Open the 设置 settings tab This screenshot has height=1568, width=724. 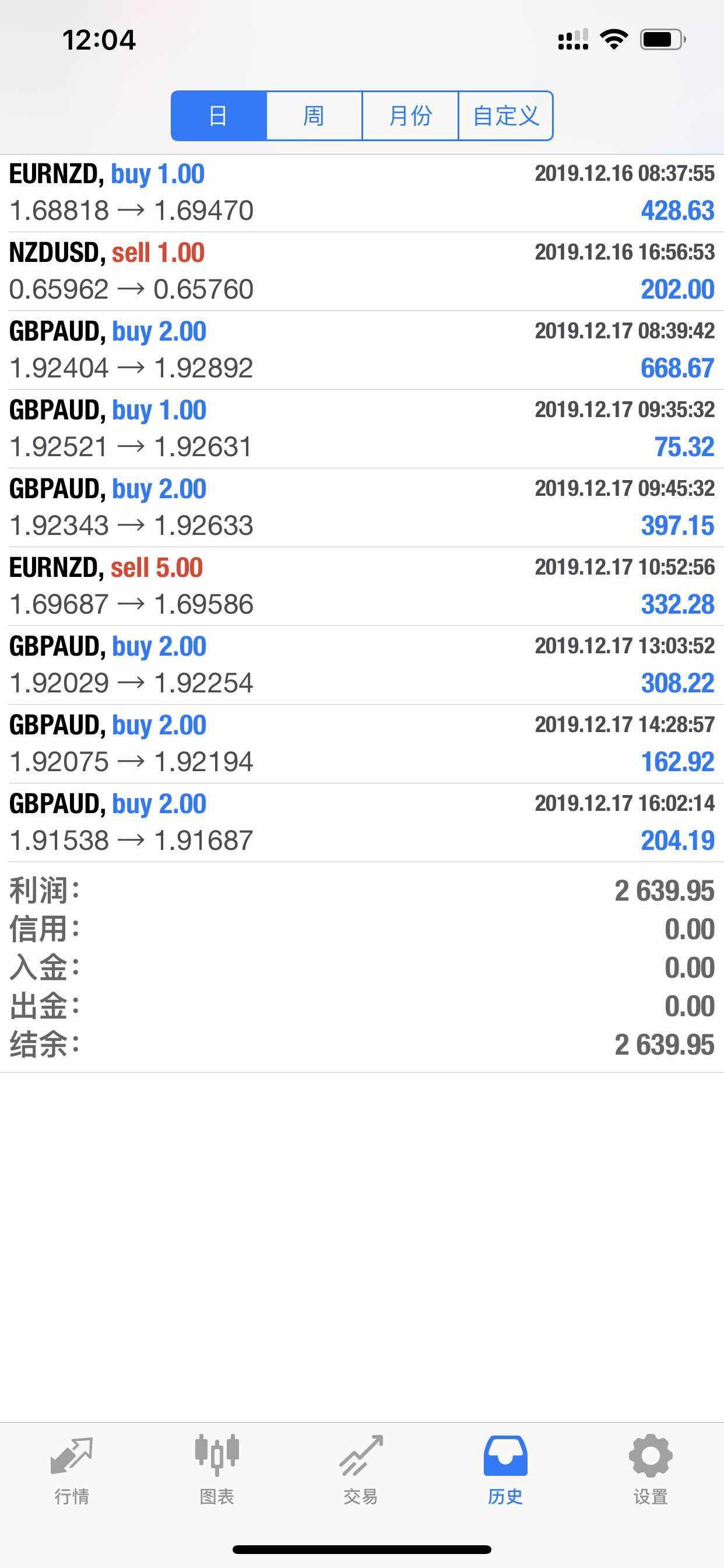coord(651,1469)
